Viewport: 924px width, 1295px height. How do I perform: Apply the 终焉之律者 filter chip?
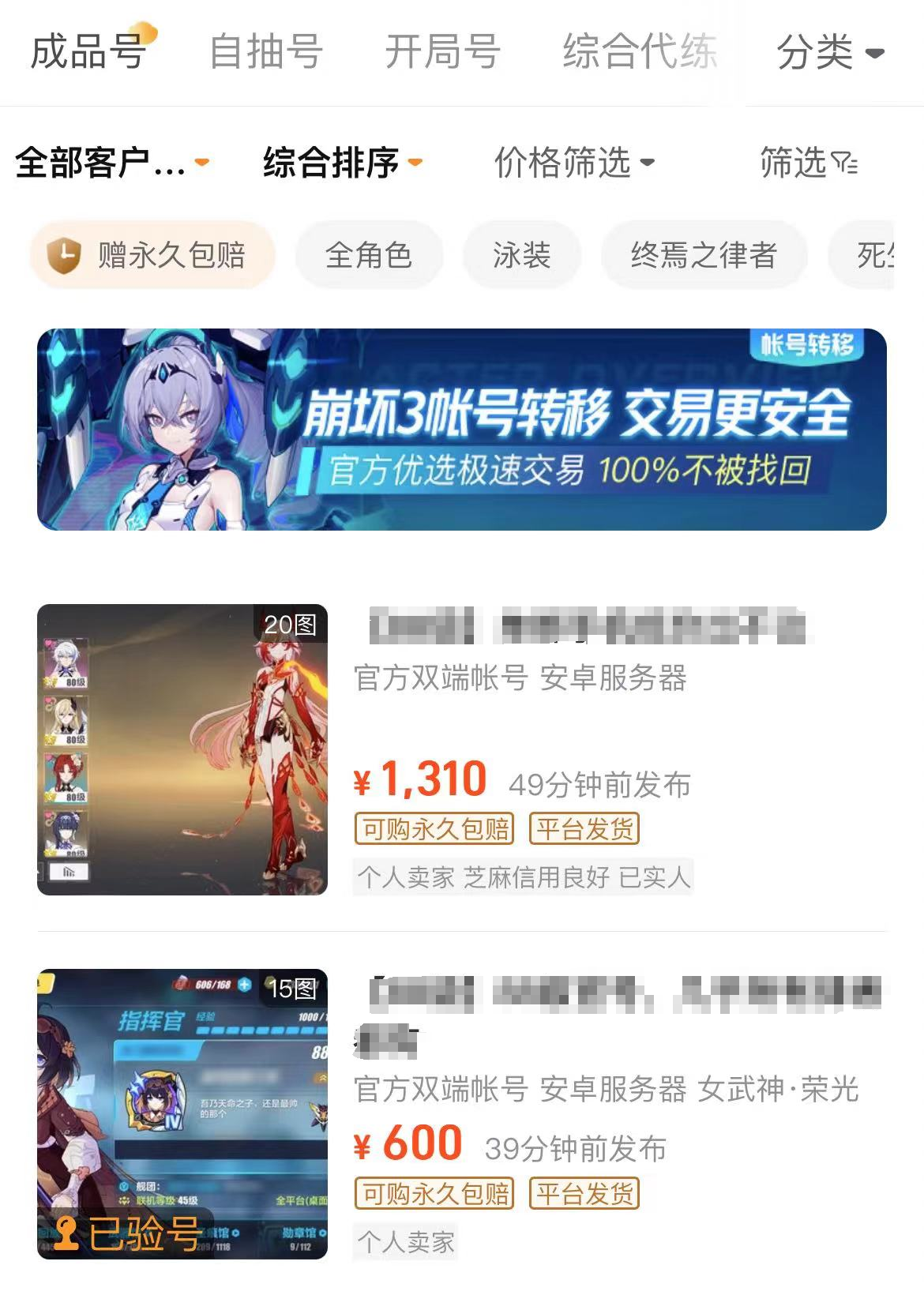704,255
